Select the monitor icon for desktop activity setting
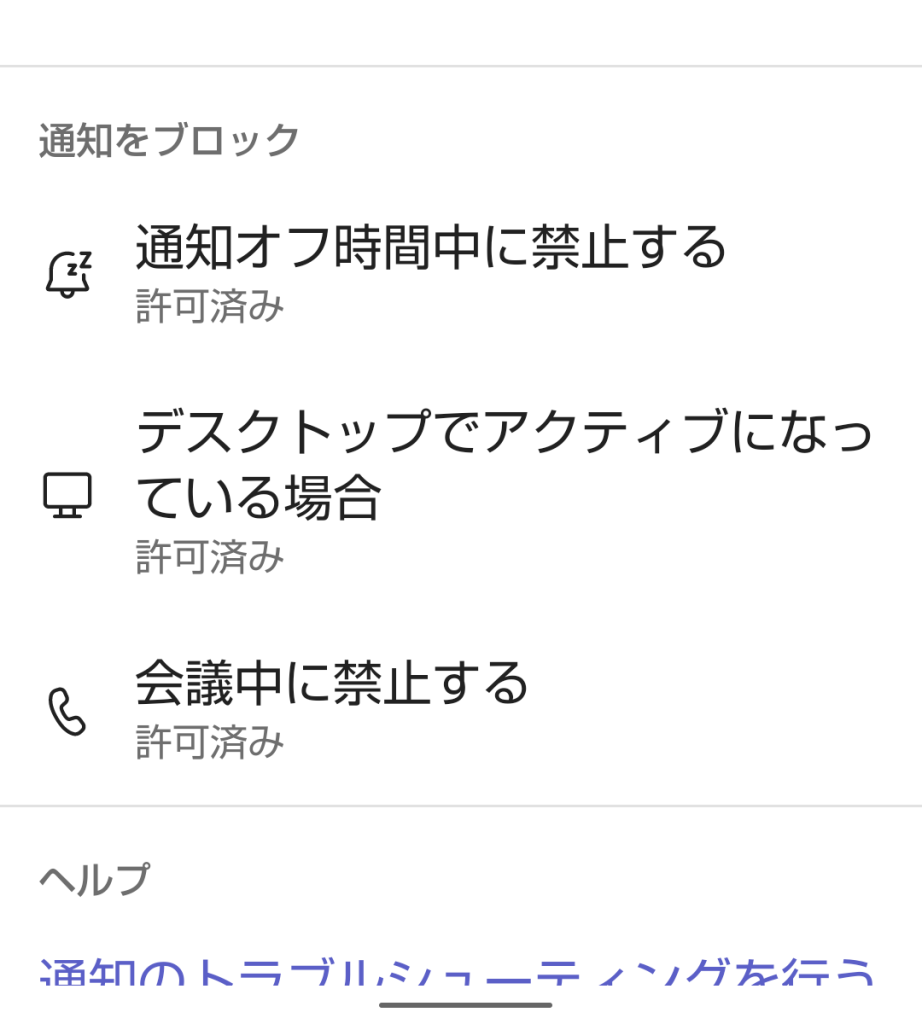Screen dimensions: 922x1024 [x=67, y=492]
